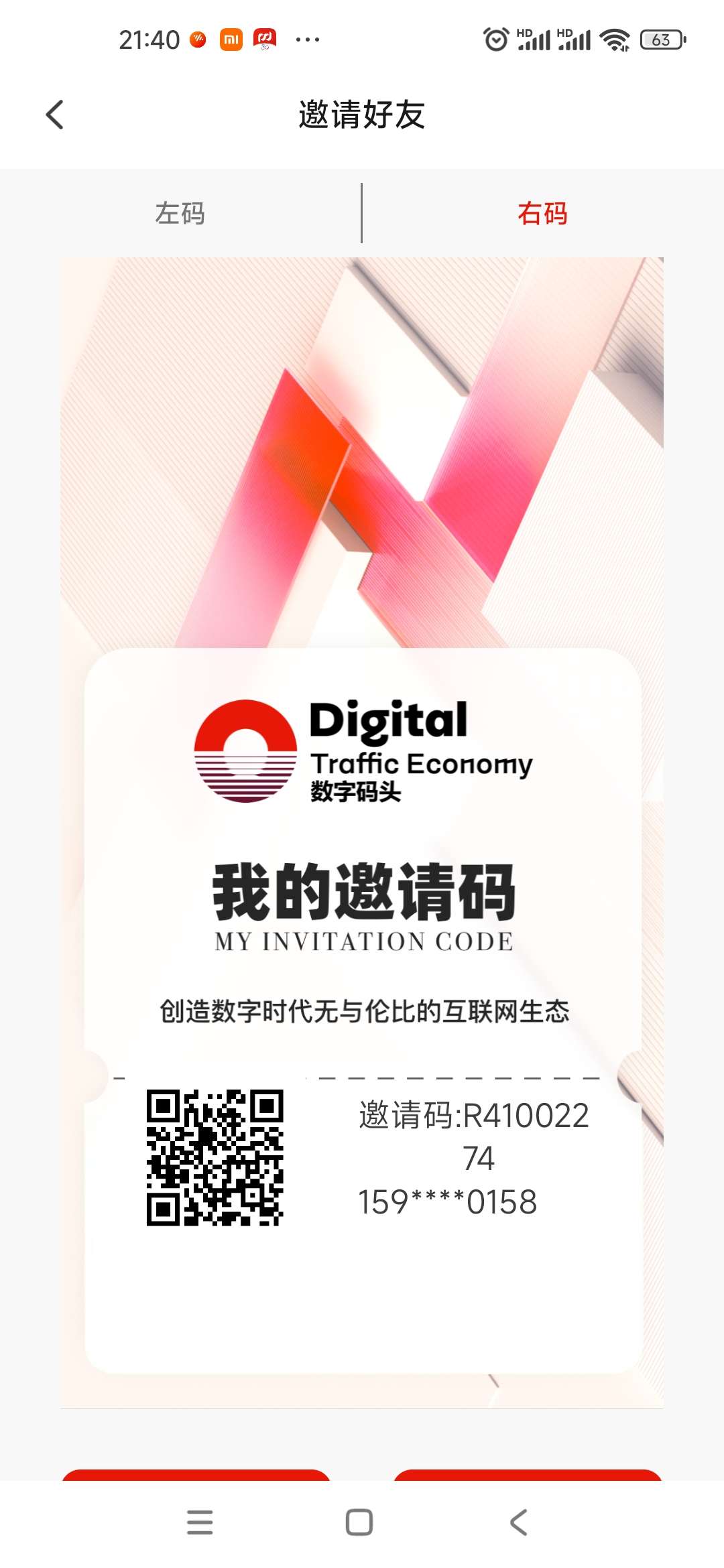Image resolution: width=724 pixels, height=1568 pixels.
Task: Switch to the 左码 tab
Action: [x=180, y=213]
